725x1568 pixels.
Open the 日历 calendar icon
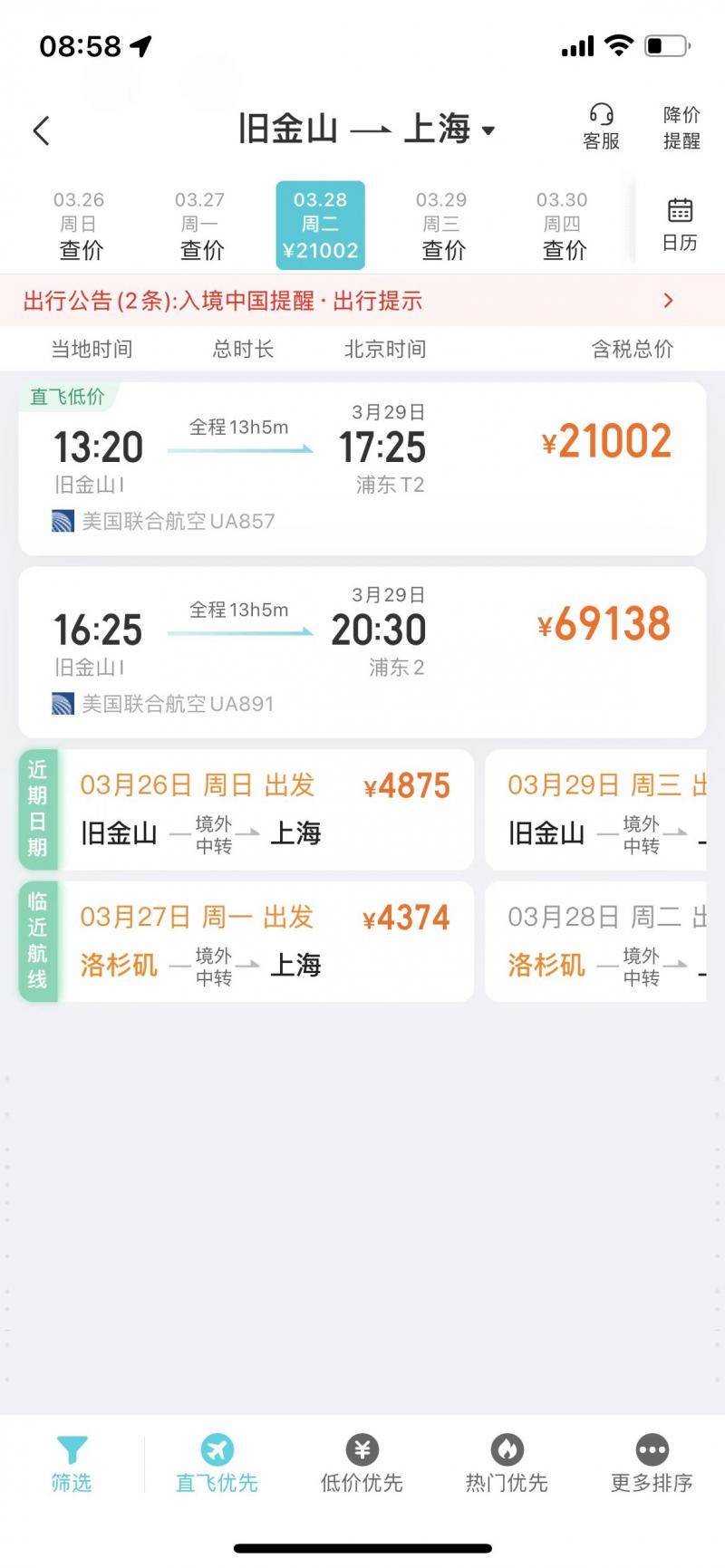pos(679,210)
